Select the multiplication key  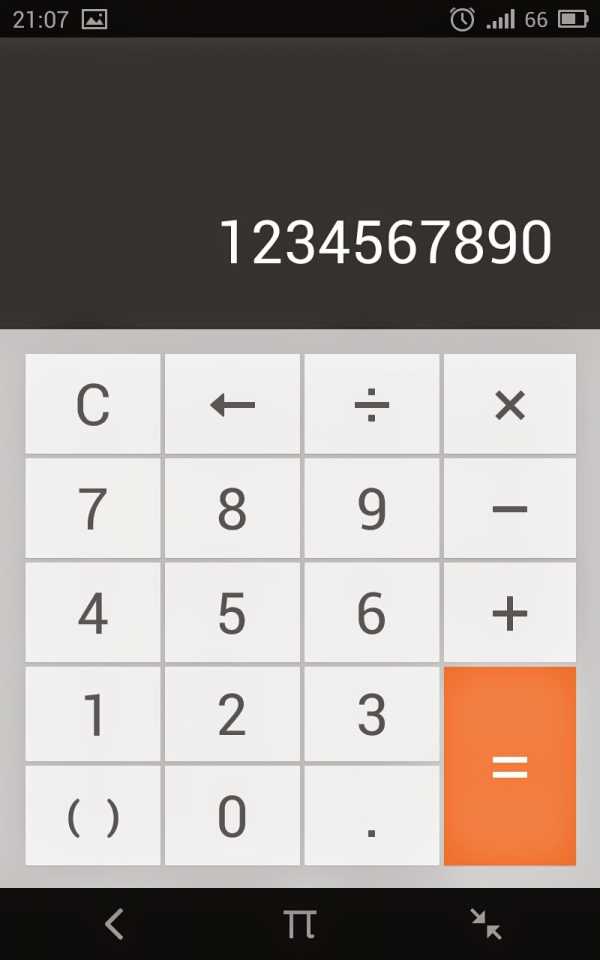[510, 404]
